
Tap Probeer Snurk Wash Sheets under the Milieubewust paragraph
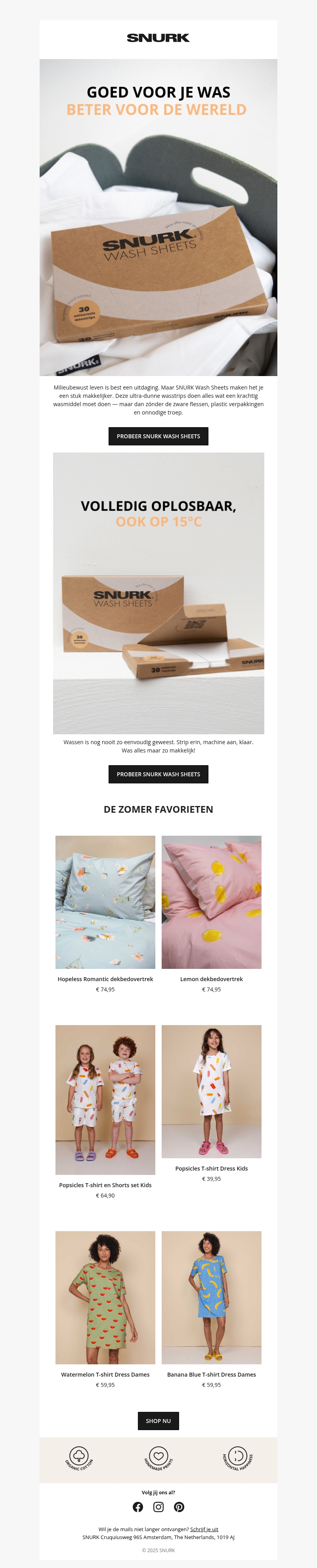tap(158, 436)
